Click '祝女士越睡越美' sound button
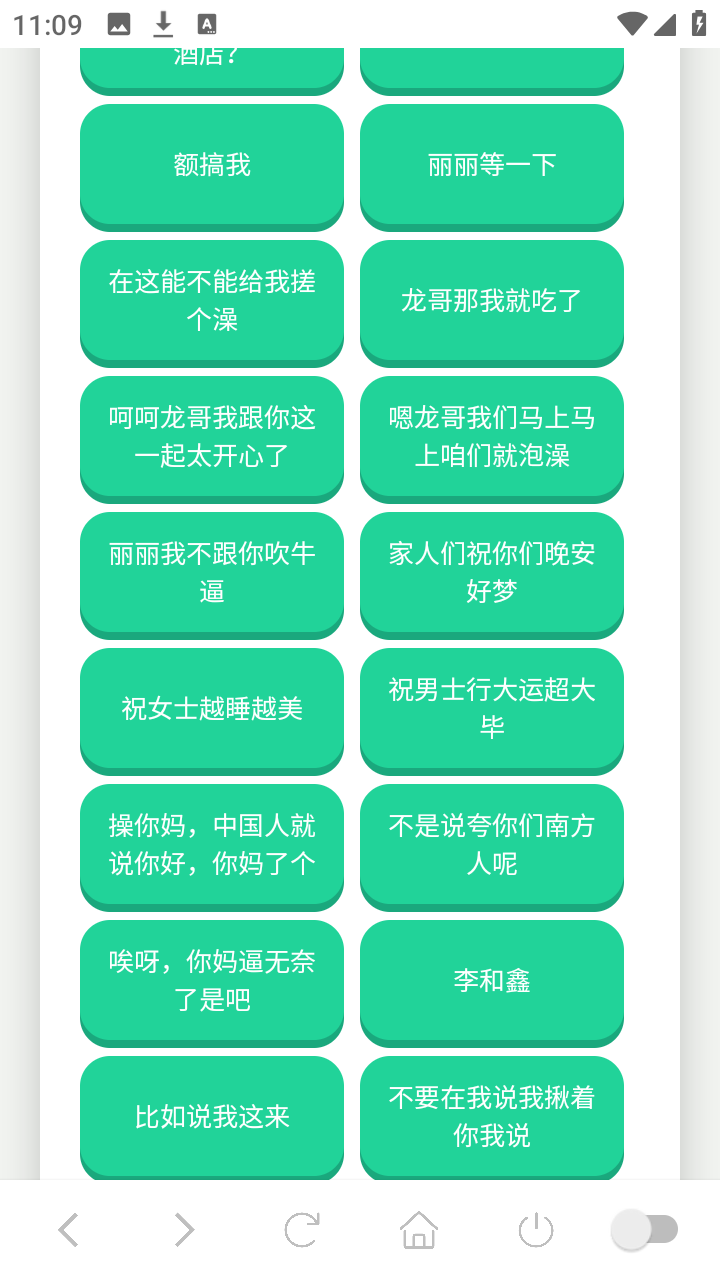This screenshot has height=1280, width=720. [211, 710]
